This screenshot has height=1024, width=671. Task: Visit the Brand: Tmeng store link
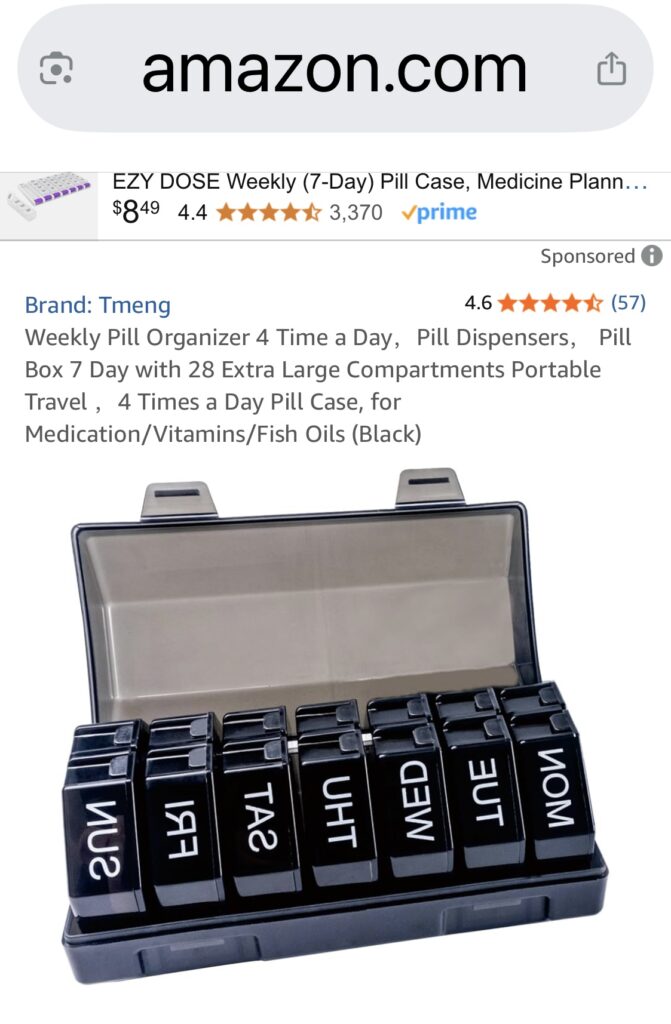tap(98, 305)
